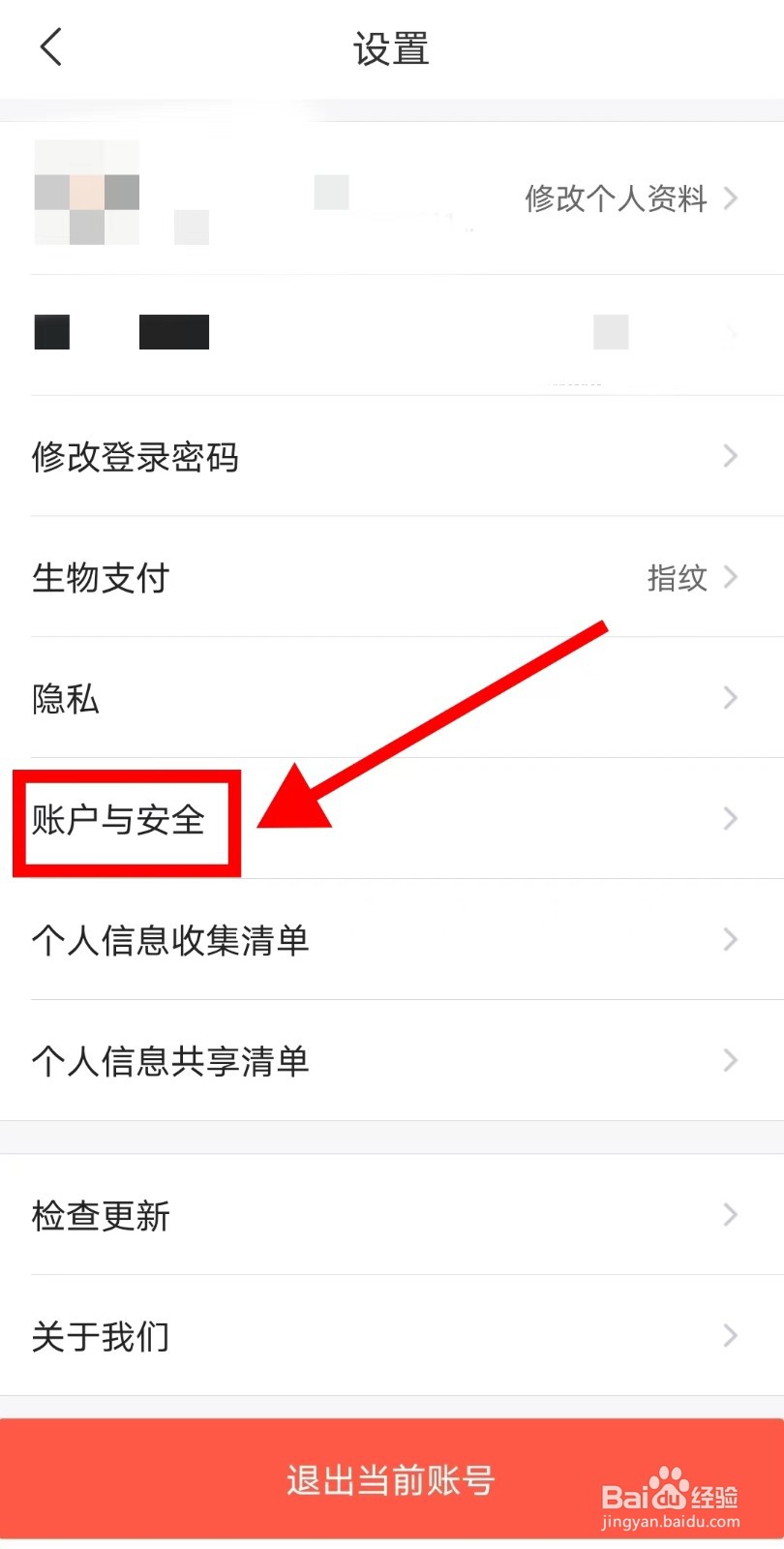Expand the chevron beside 关于我们
The image size is (784, 1549).
click(731, 1336)
